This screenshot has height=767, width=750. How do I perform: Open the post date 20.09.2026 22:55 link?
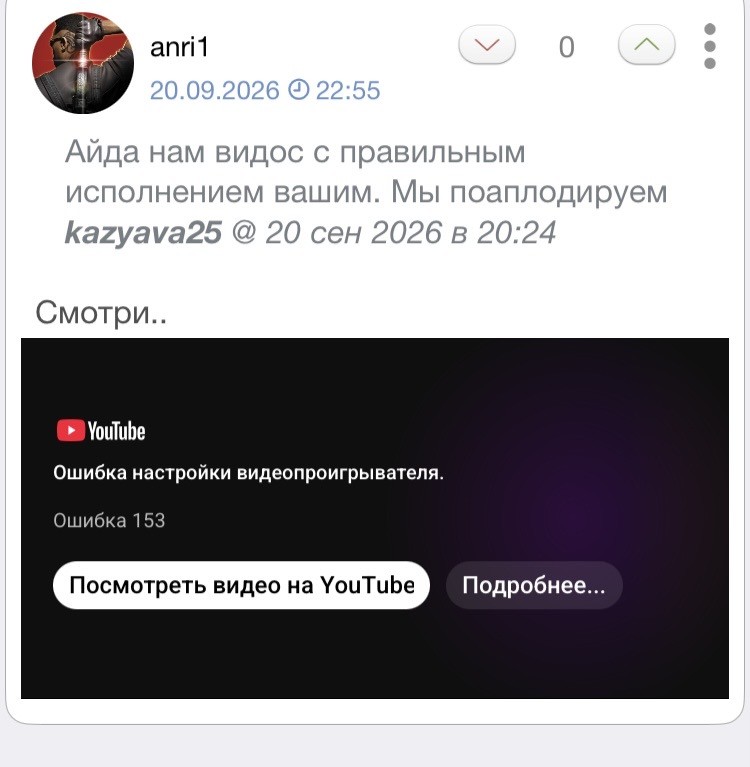click(x=265, y=90)
